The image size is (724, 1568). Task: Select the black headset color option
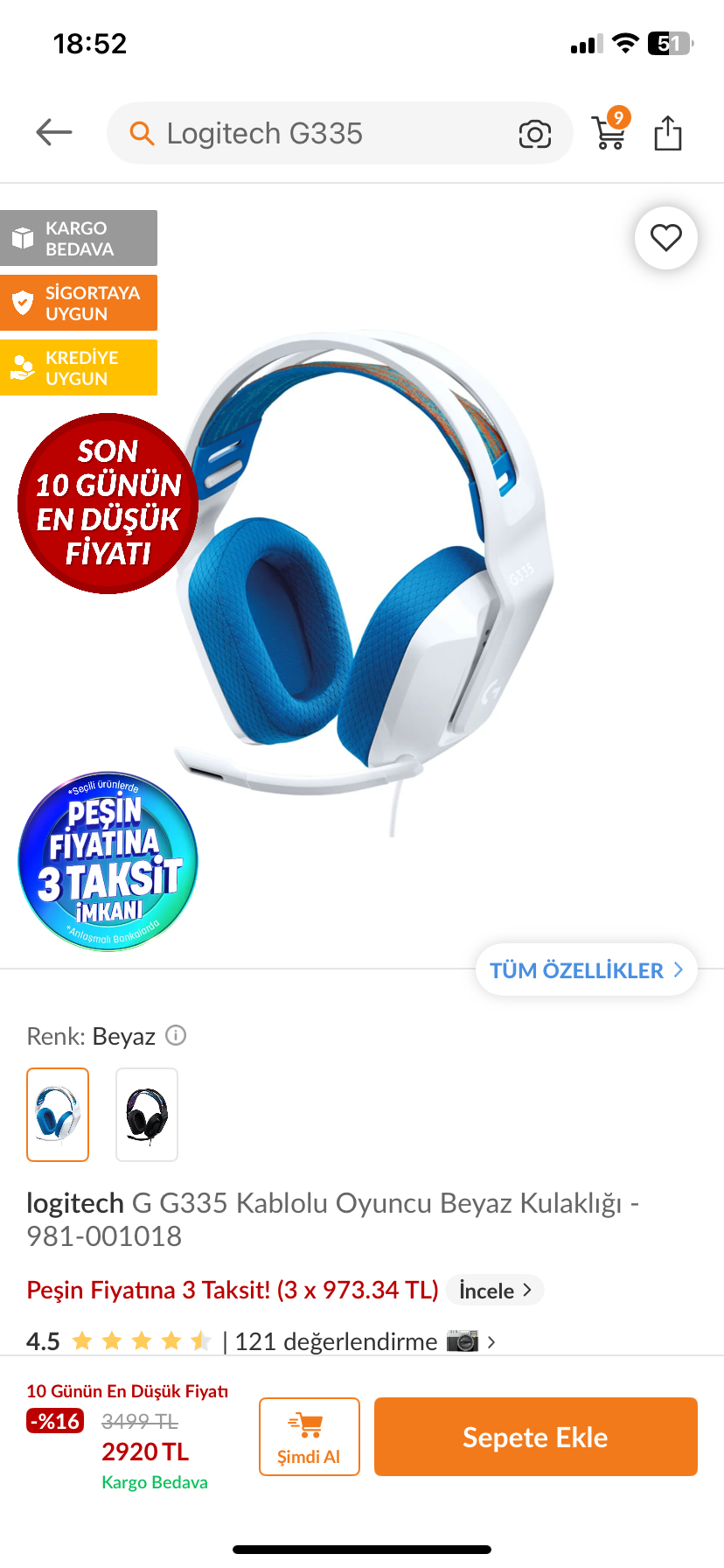point(147,1115)
